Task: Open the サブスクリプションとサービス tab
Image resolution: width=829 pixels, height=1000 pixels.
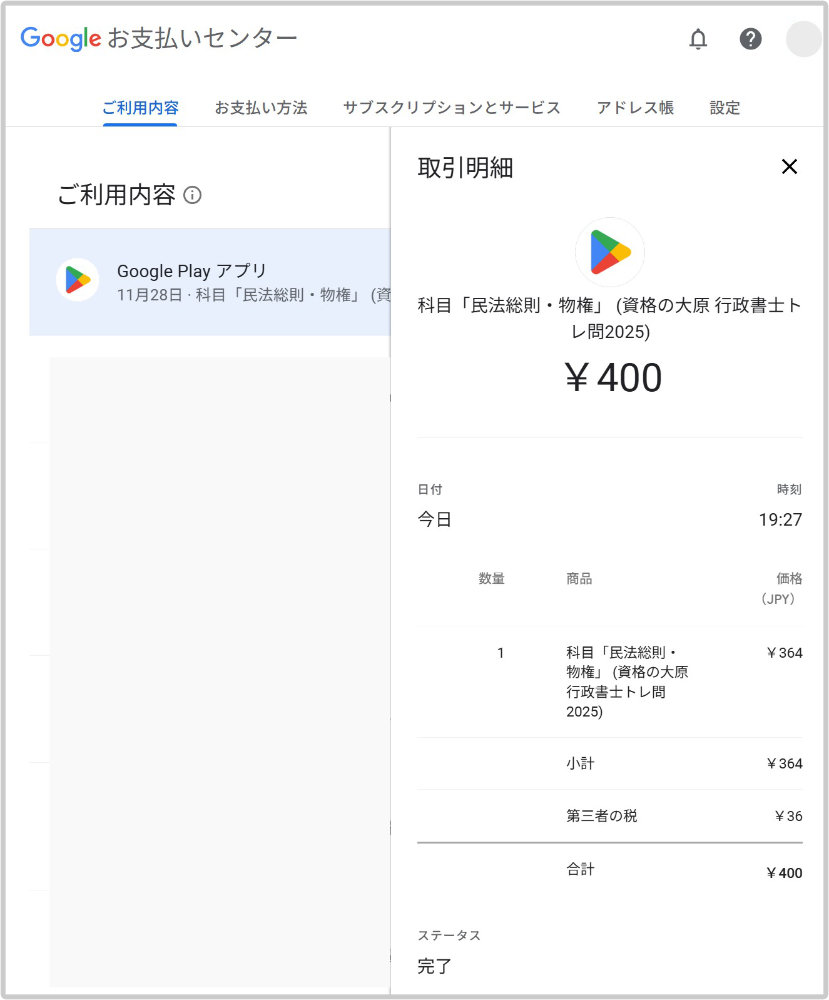Action: [x=451, y=108]
